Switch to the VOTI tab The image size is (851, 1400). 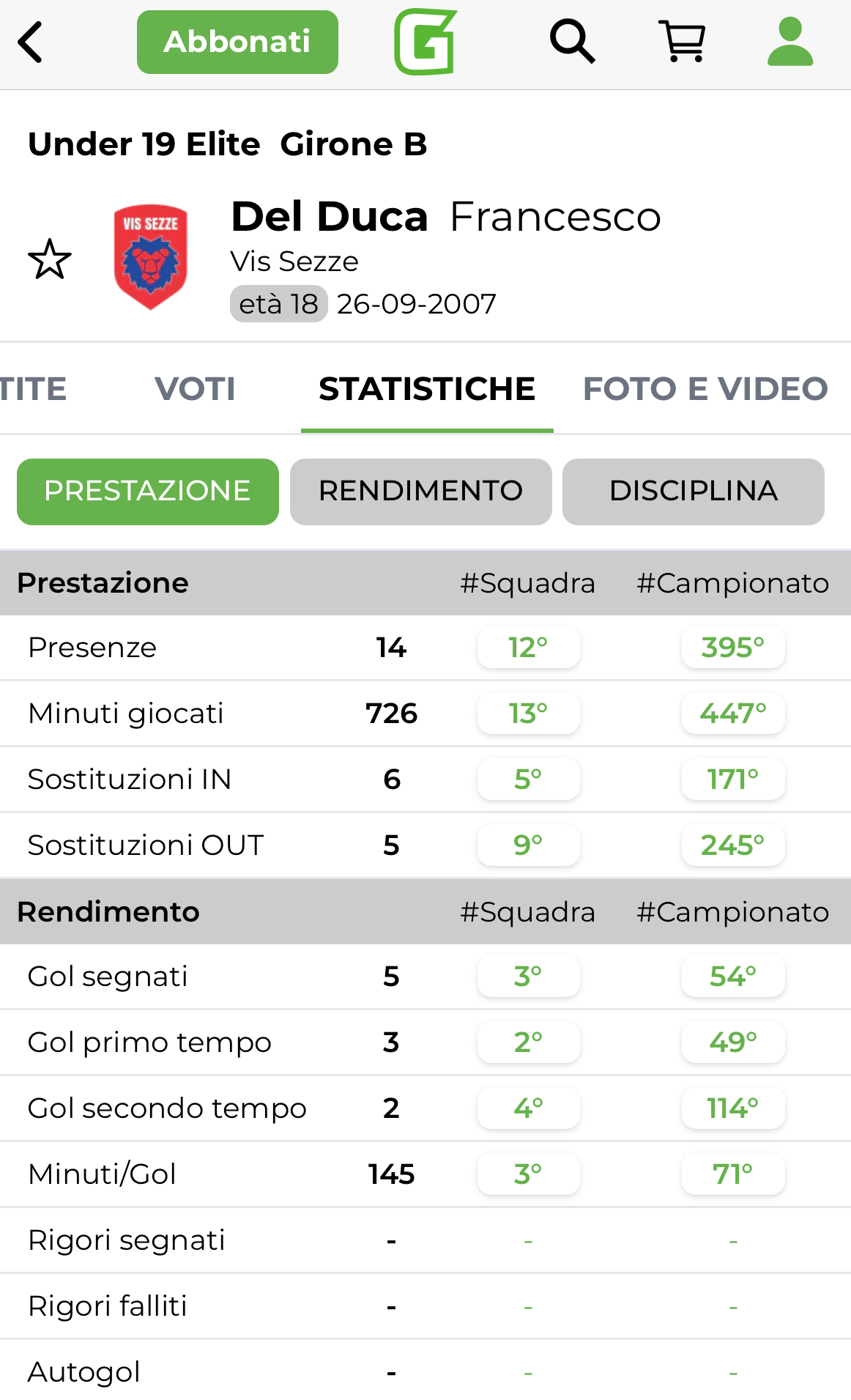click(195, 388)
